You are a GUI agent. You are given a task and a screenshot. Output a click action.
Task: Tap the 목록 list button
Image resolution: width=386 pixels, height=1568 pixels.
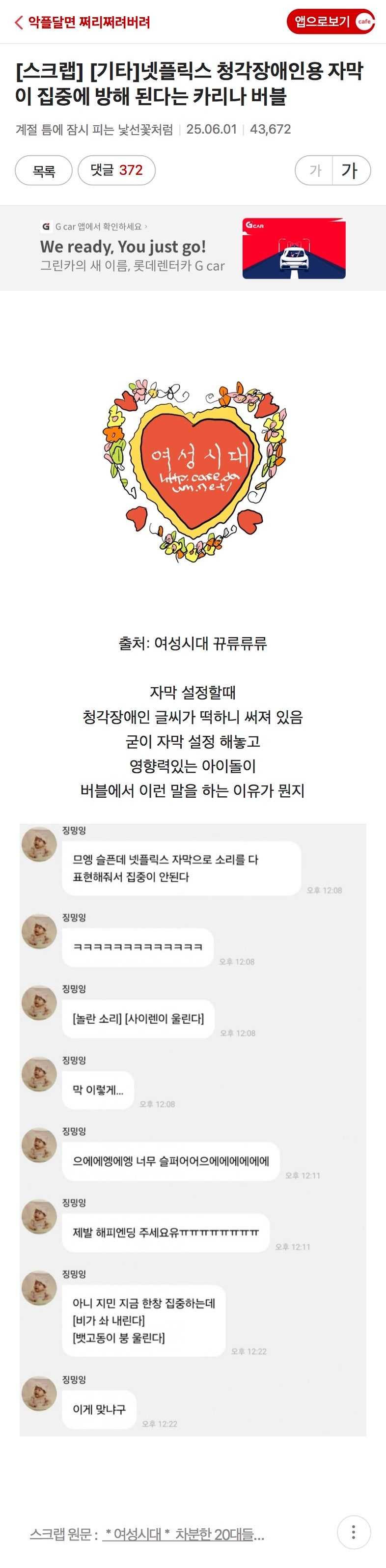click(x=43, y=171)
